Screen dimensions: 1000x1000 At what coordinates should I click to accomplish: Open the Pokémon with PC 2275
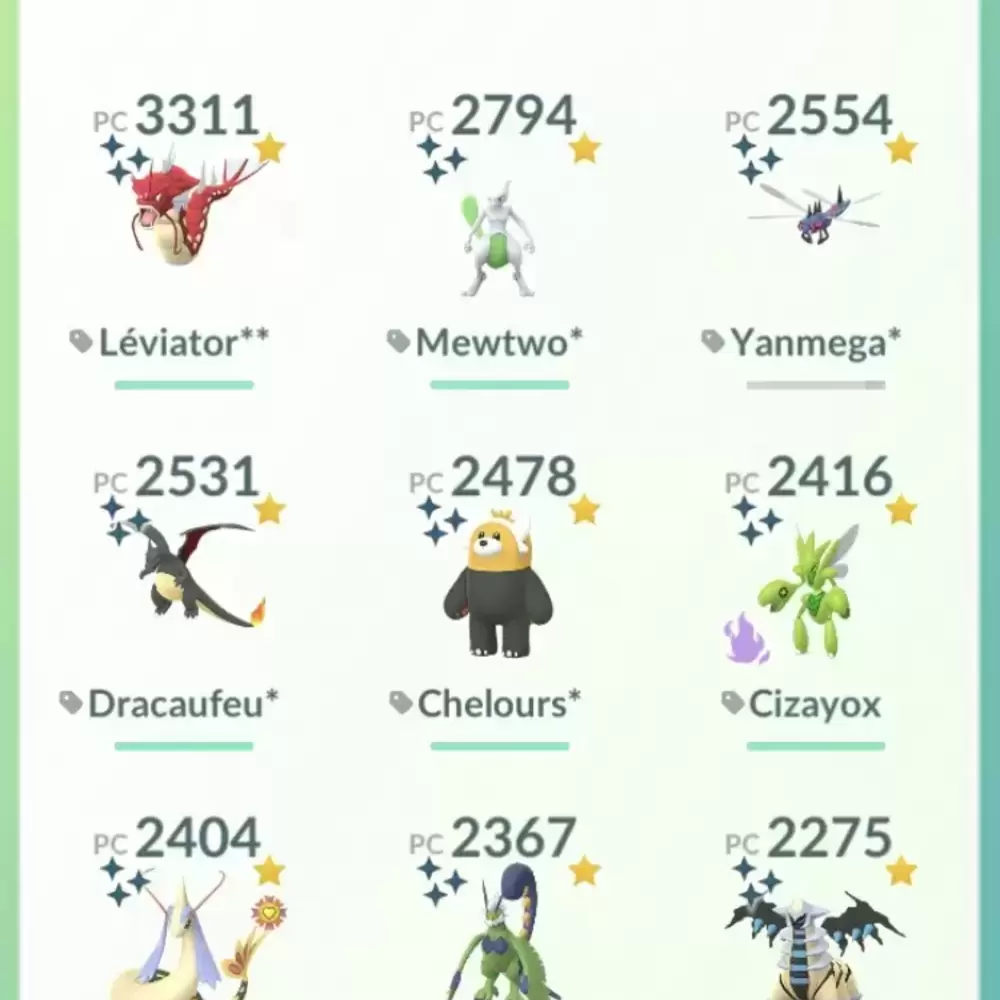point(815,940)
